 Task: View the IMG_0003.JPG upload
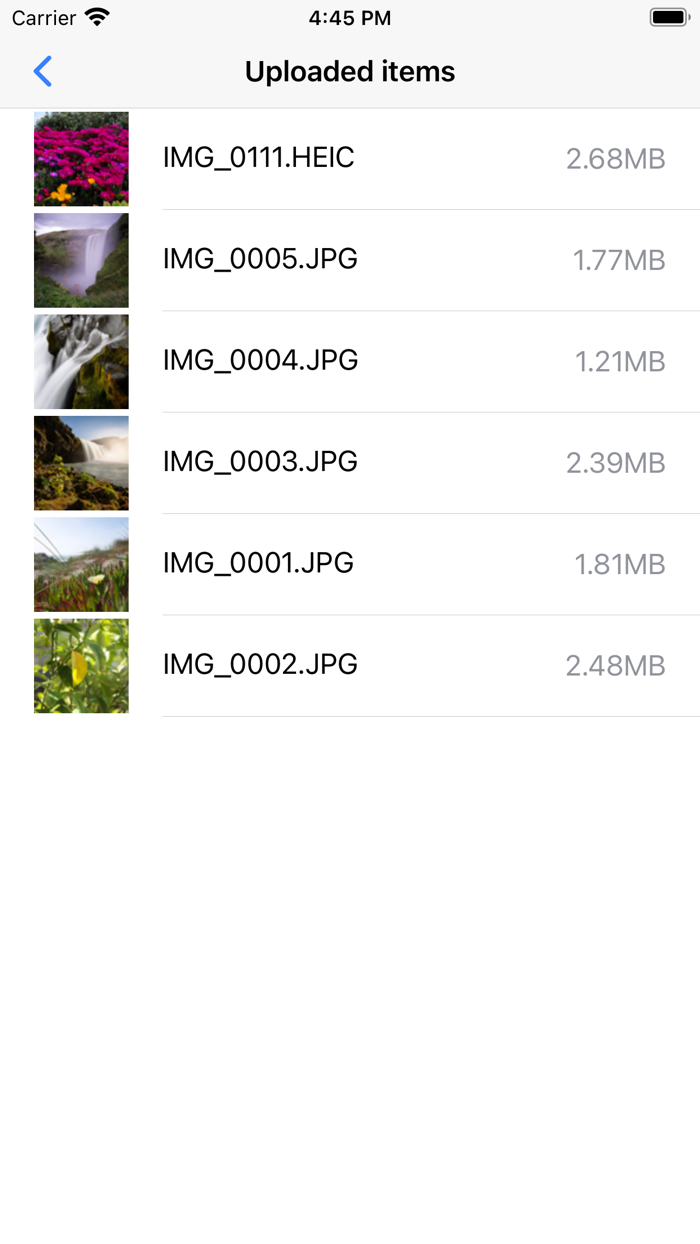(260, 462)
